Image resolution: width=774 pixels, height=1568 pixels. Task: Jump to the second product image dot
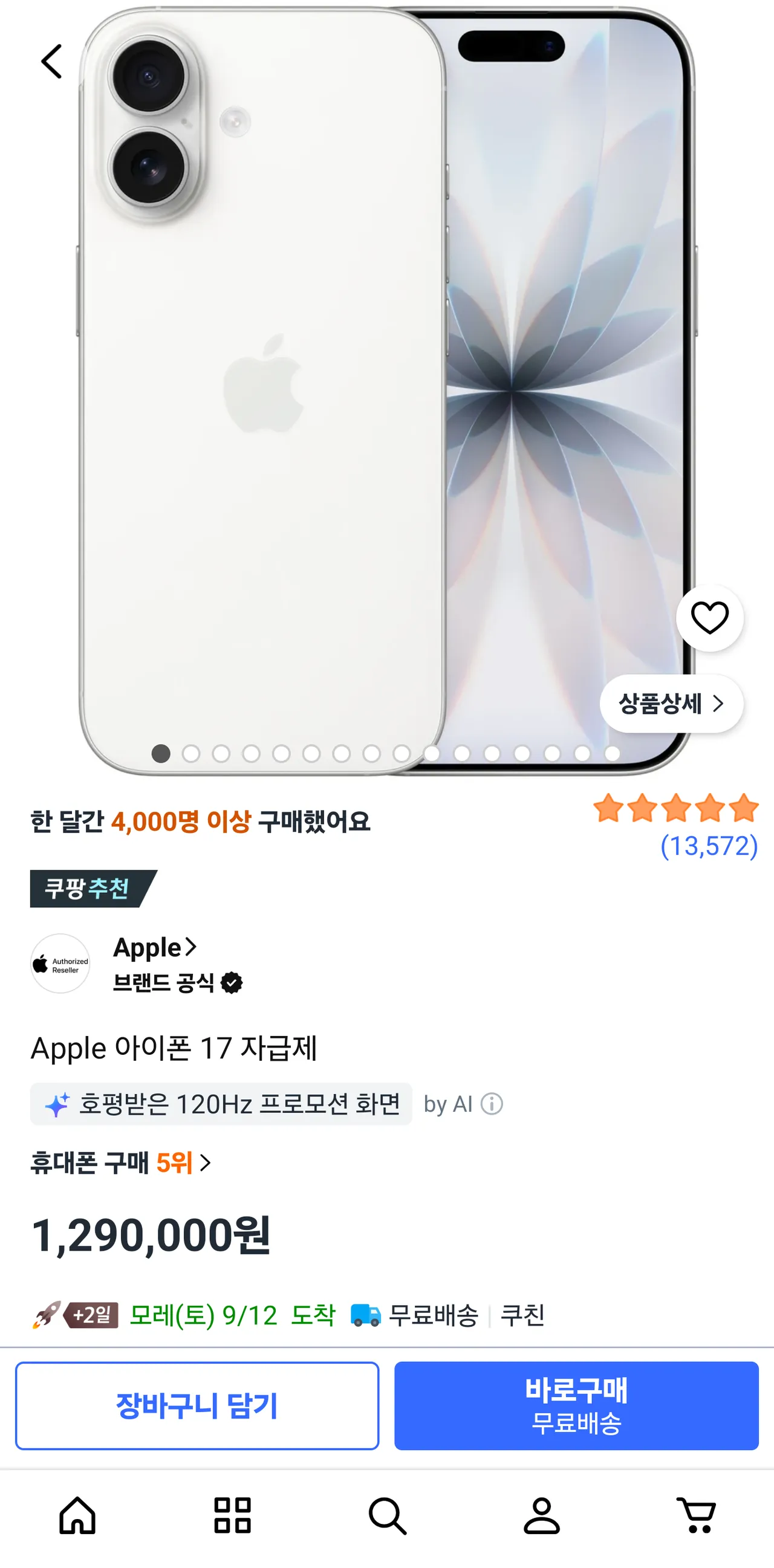[190, 754]
